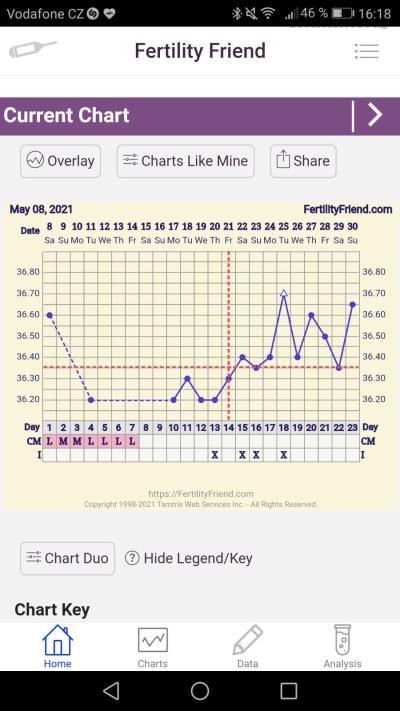The width and height of the screenshot is (400, 711).
Task: Open Charts Like Mine
Action: (185, 161)
